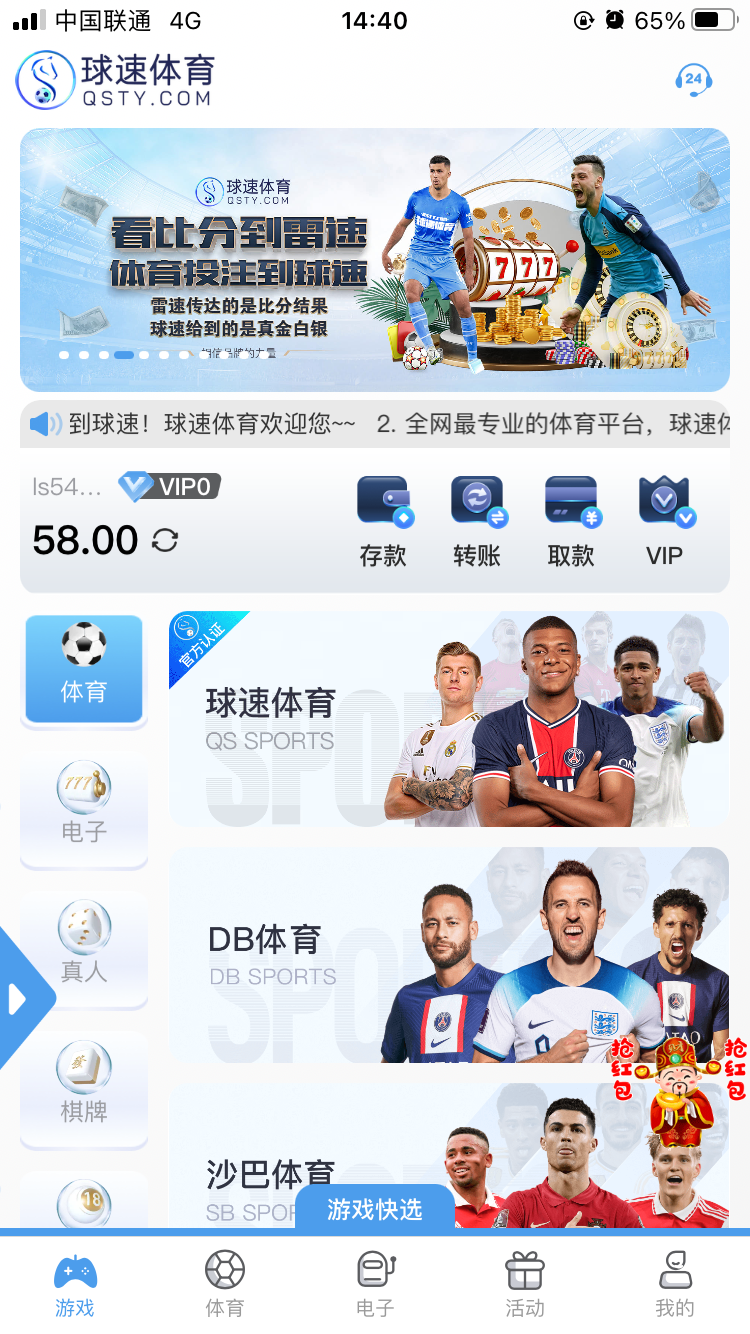
Task: Open the promotional banner at the top
Action: pyautogui.click(x=374, y=259)
